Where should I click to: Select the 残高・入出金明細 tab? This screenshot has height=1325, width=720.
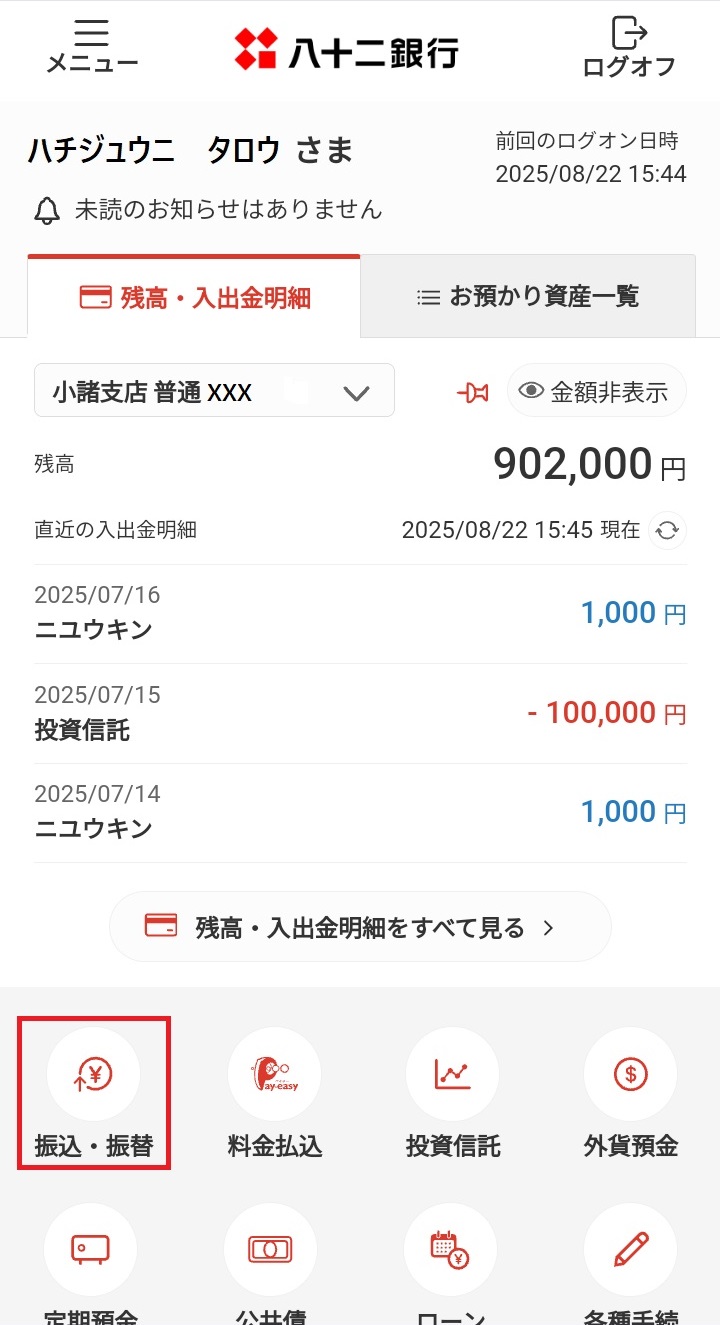click(194, 297)
